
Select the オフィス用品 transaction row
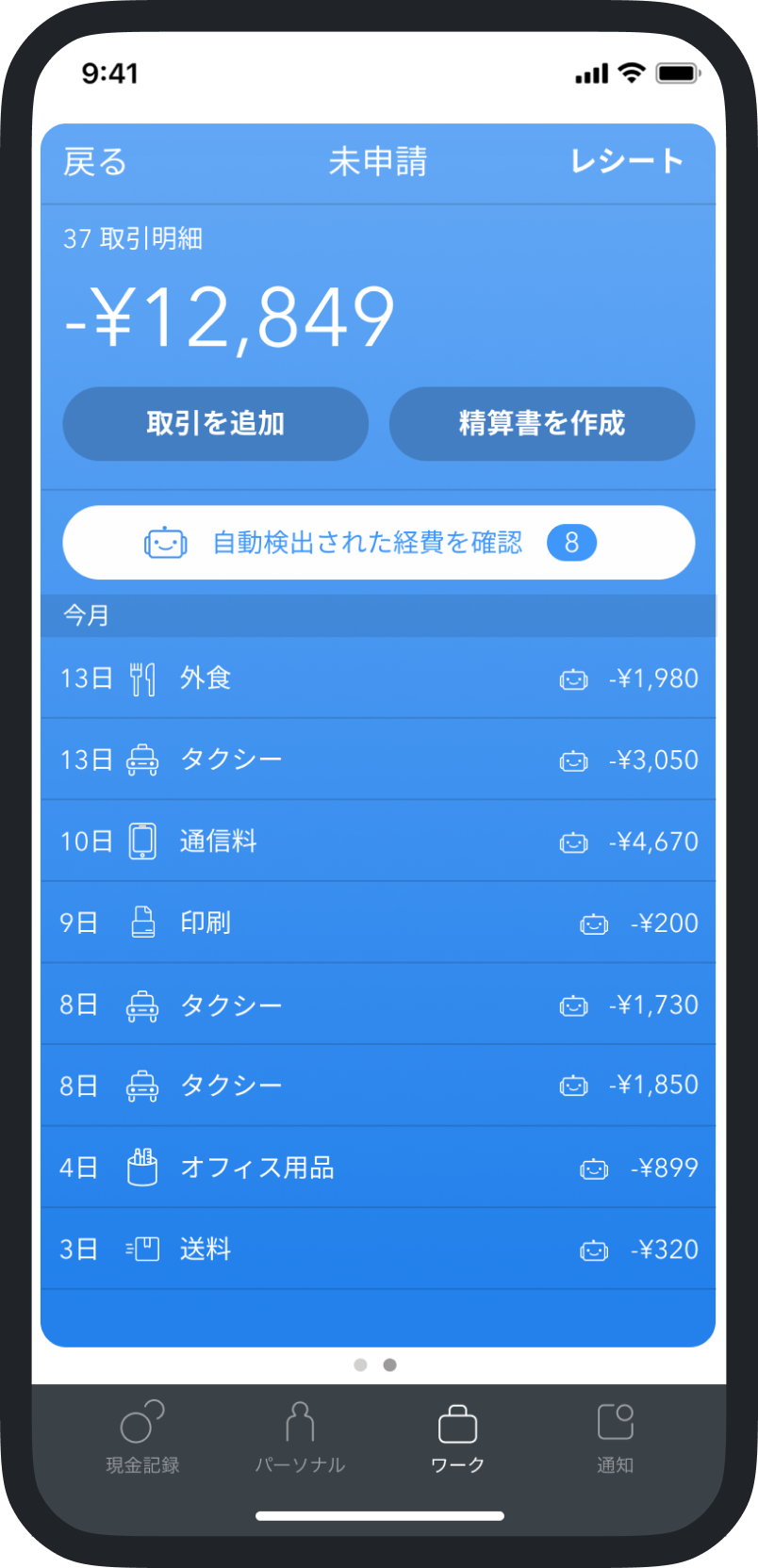378,1168
